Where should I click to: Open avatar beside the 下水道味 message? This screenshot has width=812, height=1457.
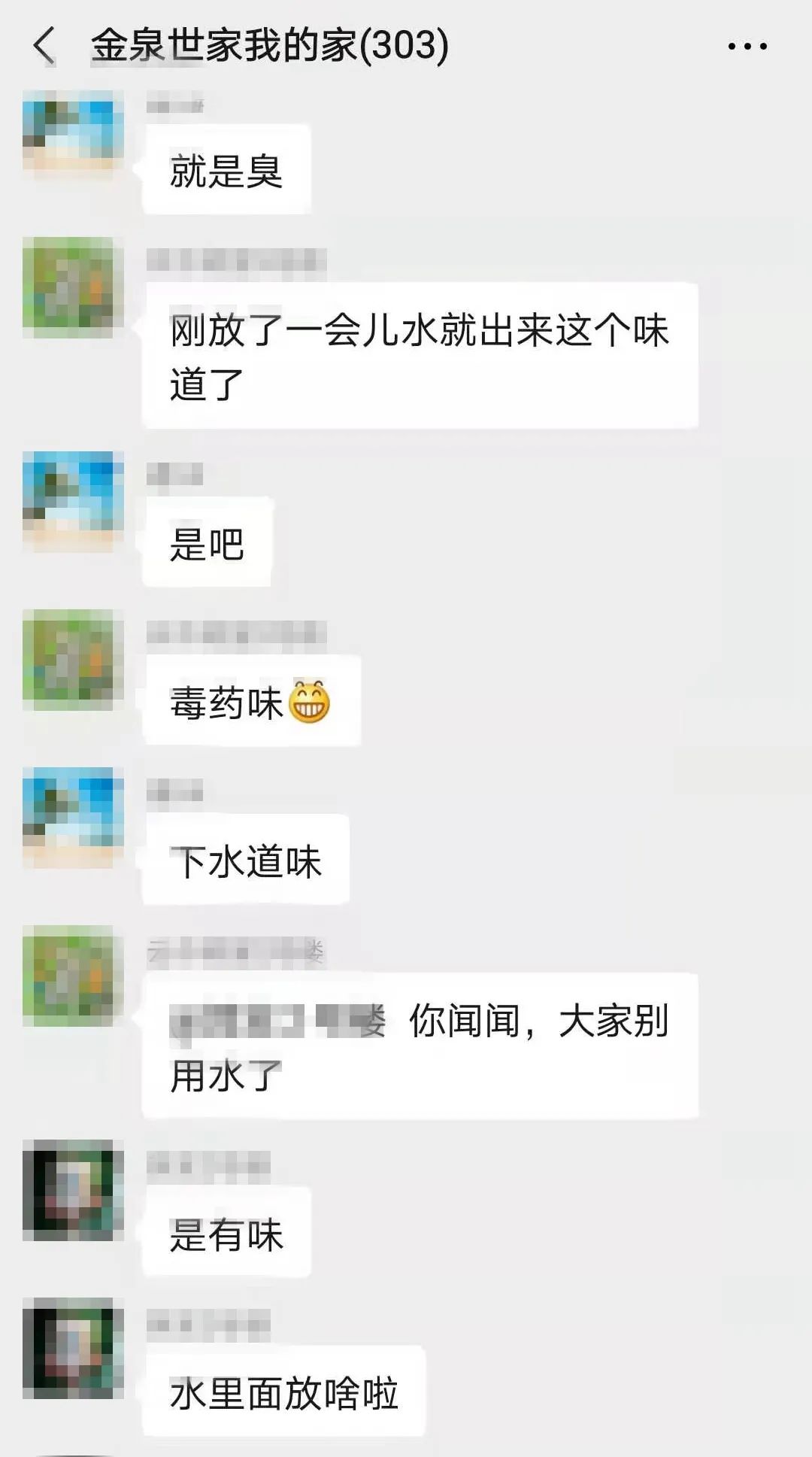73,818
